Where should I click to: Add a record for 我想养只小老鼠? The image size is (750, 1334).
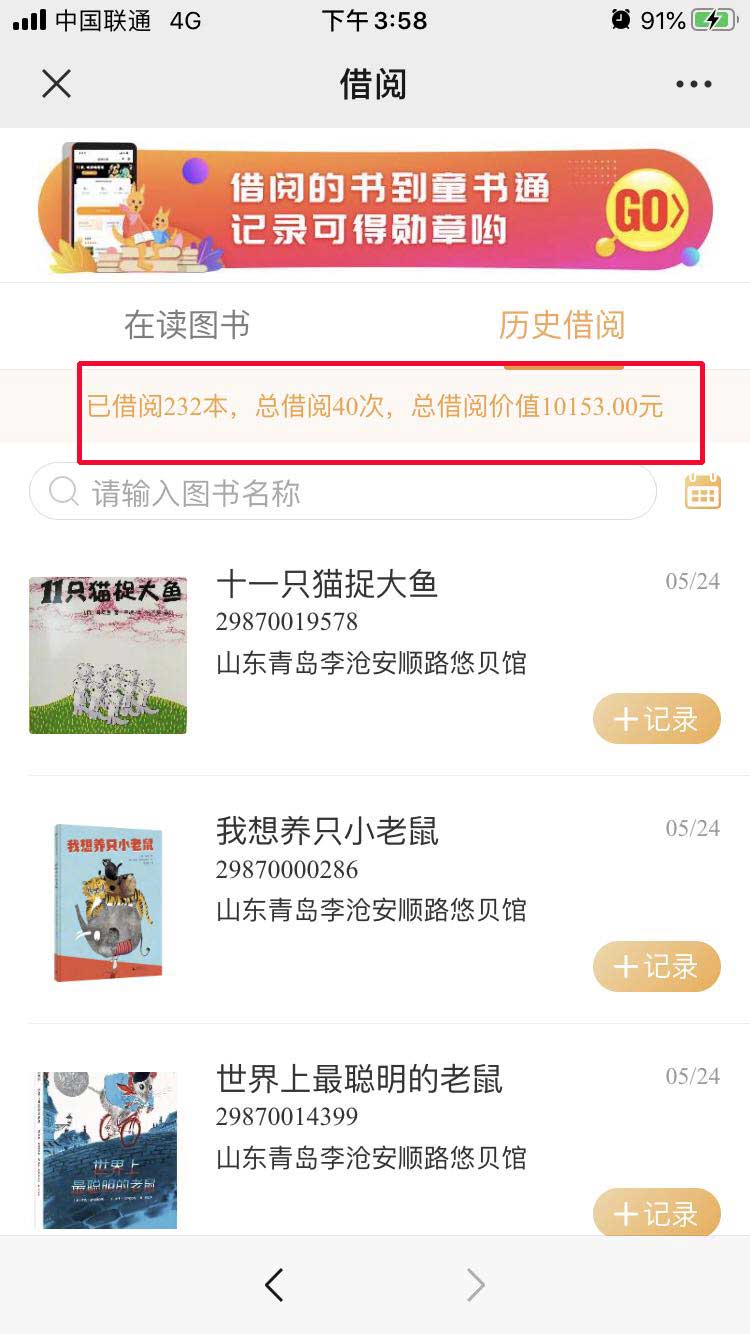(x=657, y=966)
